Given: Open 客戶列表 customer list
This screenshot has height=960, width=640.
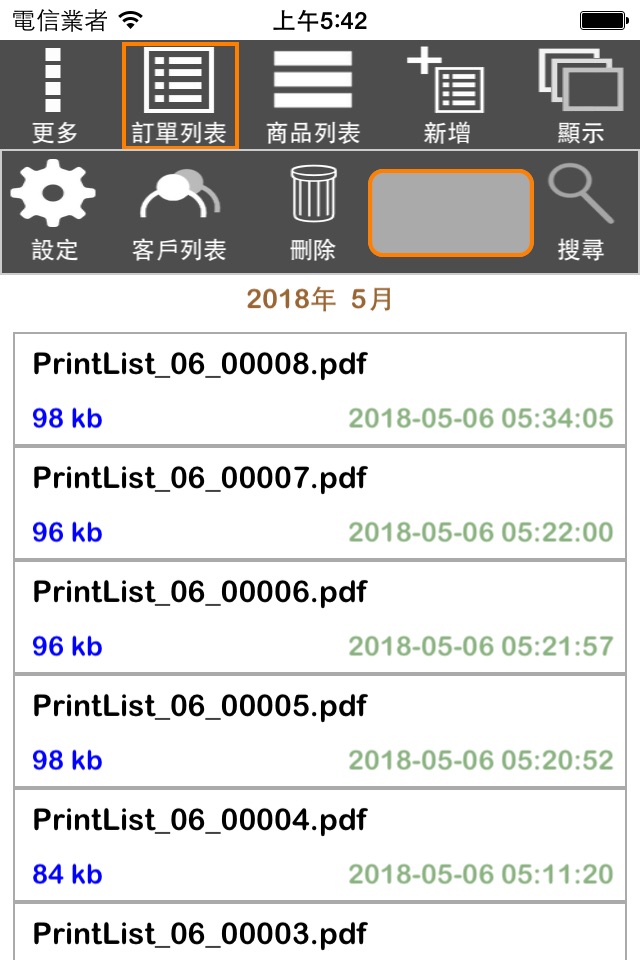Looking at the screenshot, I should tap(180, 212).
